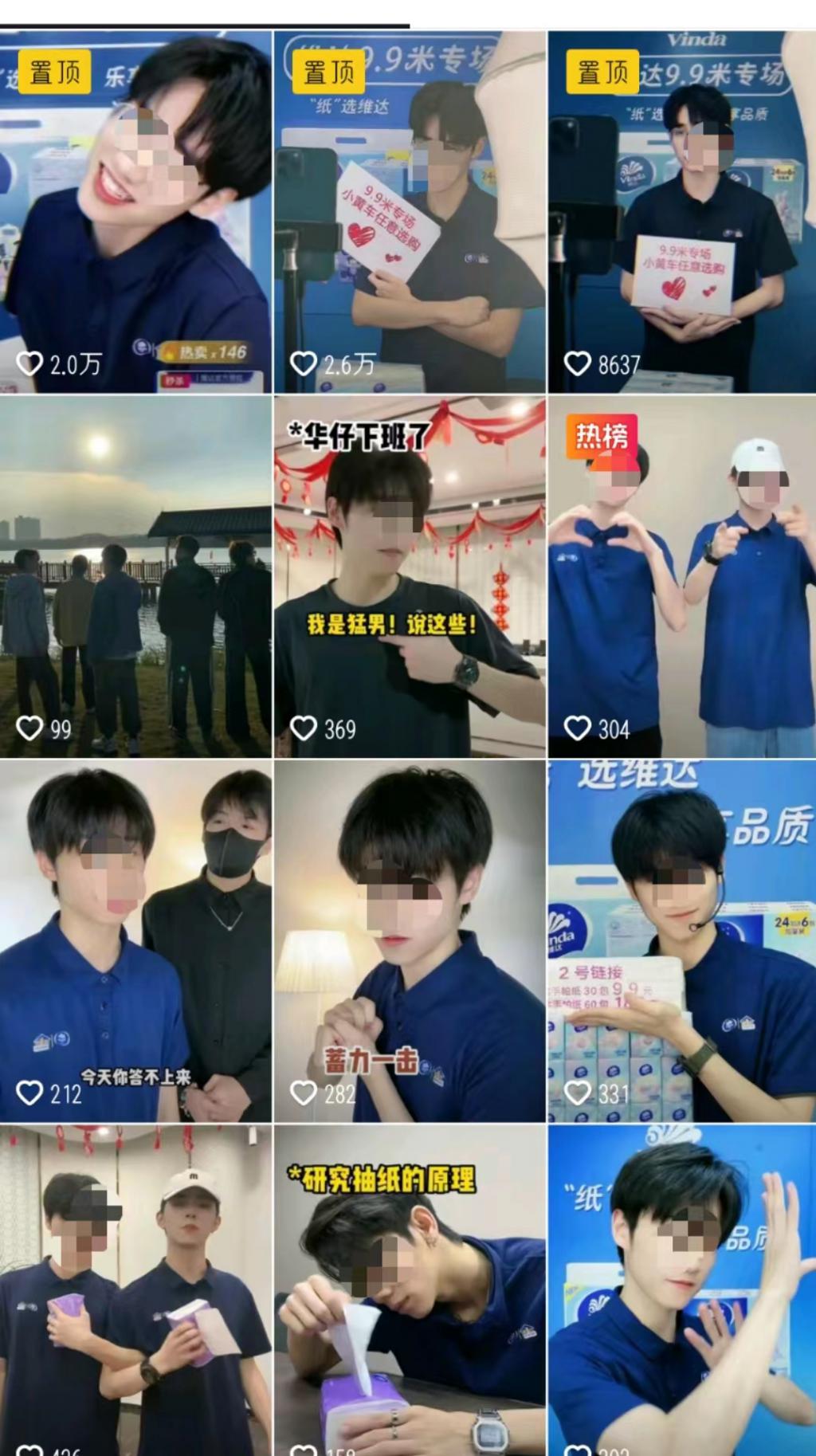Open the pinned video with 8637 likes

682,212
